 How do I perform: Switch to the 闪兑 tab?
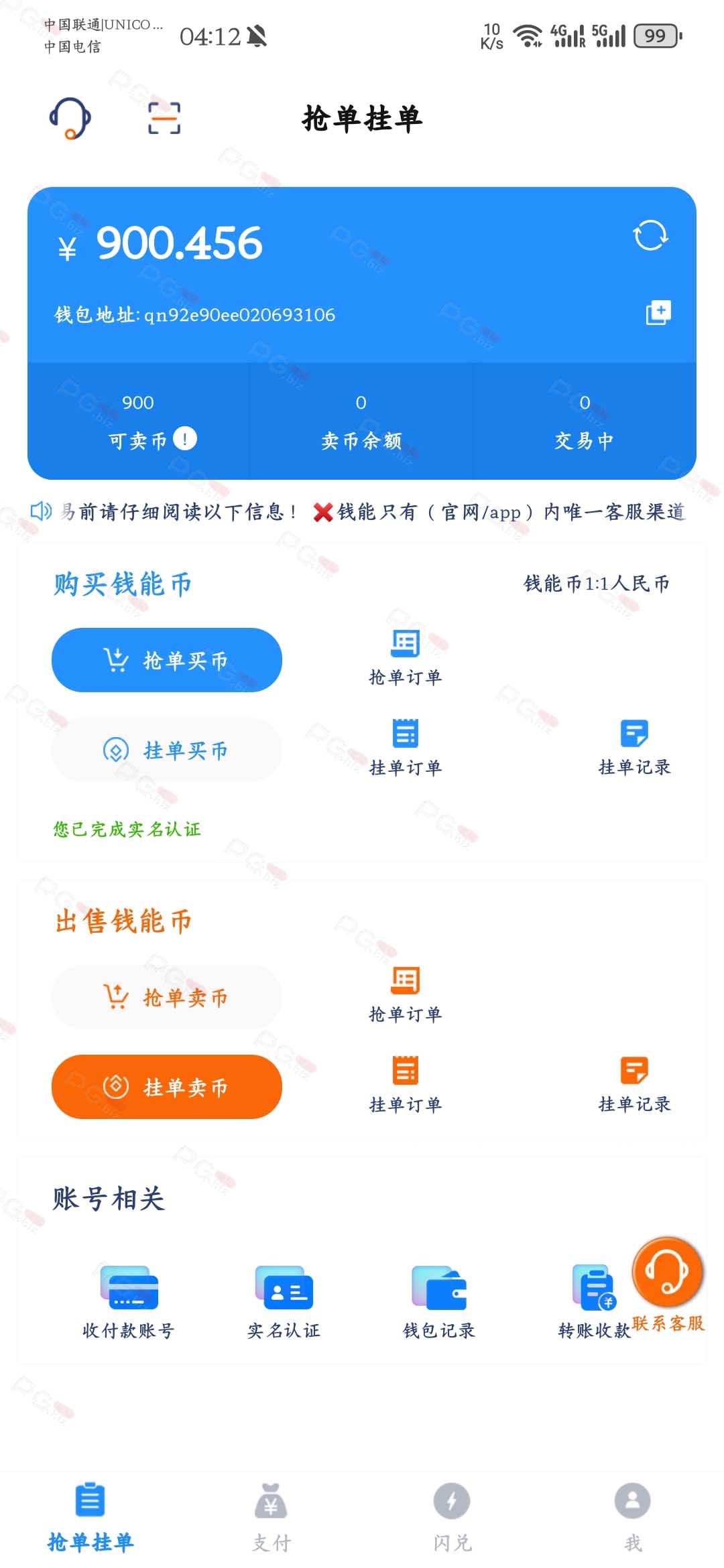(x=452, y=1518)
